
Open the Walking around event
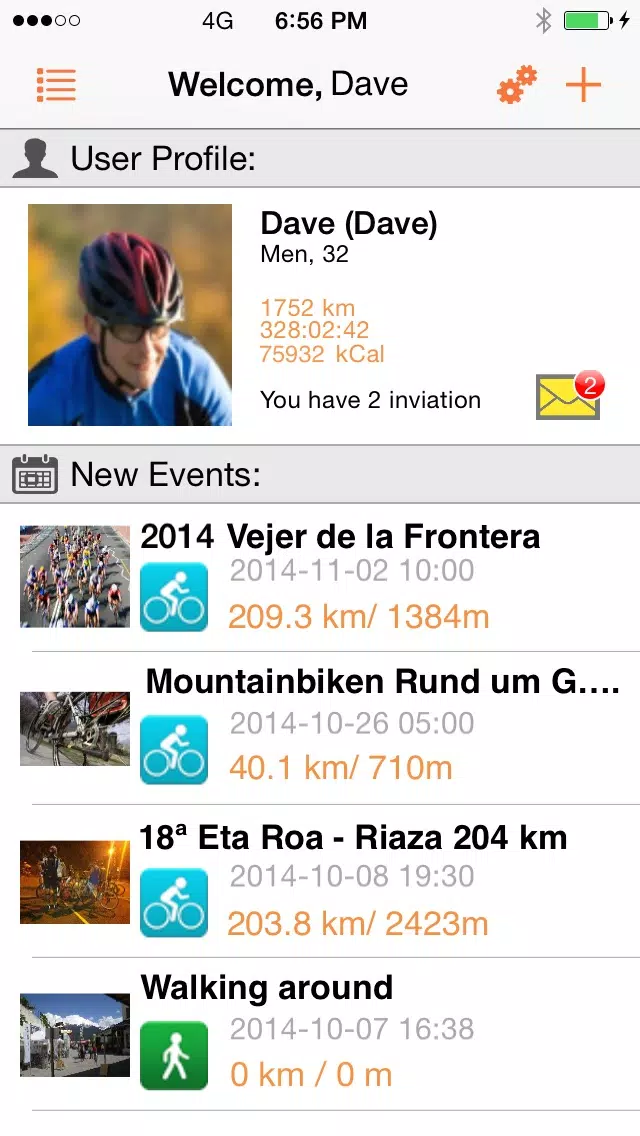pyautogui.click(x=320, y=1034)
